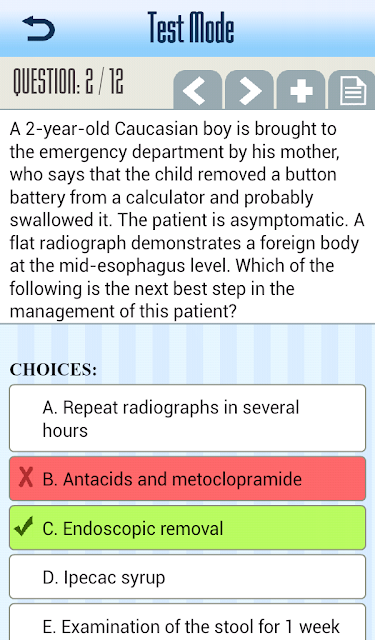Go back using the return arrow
Screen dimensions: 375x640
point(39,29)
